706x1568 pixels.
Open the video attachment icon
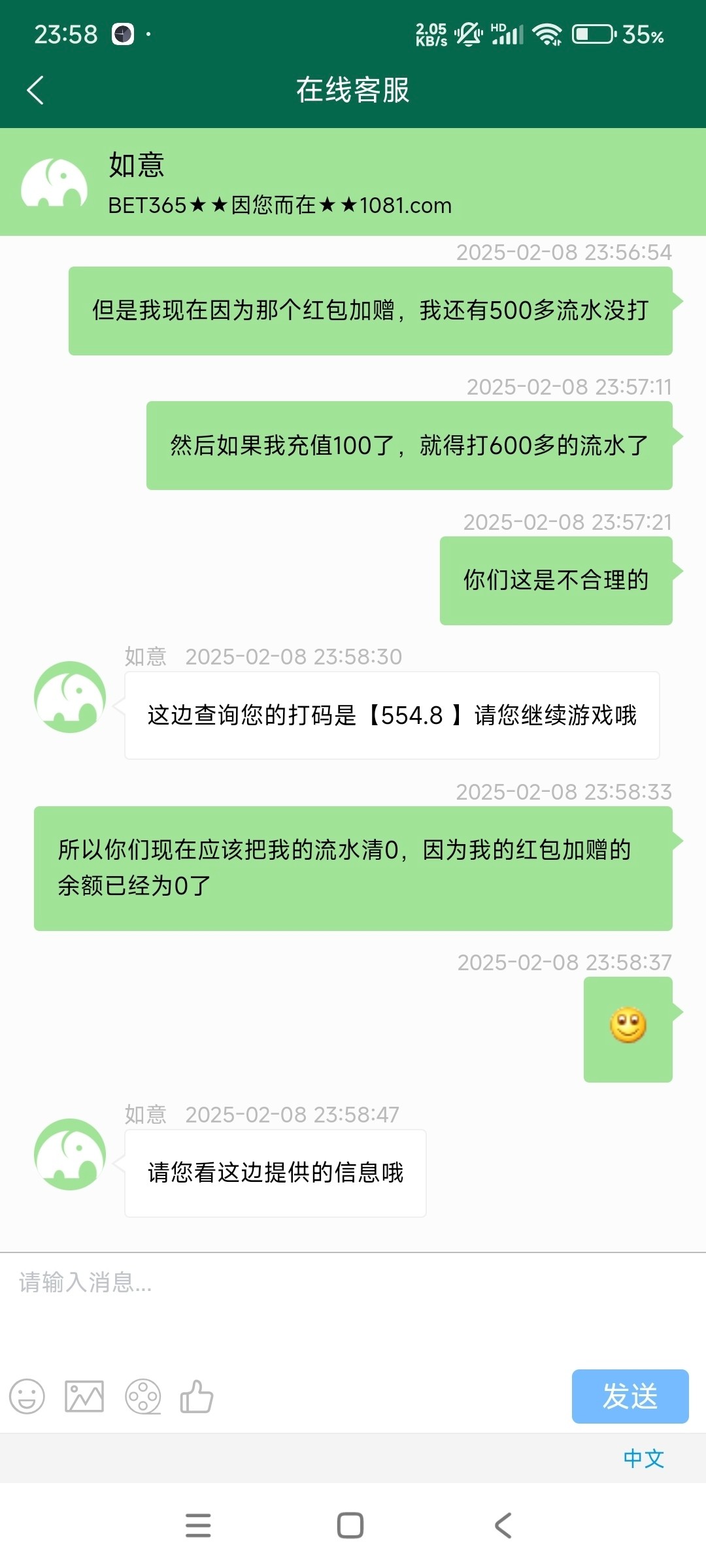[x=143, y=1396]
